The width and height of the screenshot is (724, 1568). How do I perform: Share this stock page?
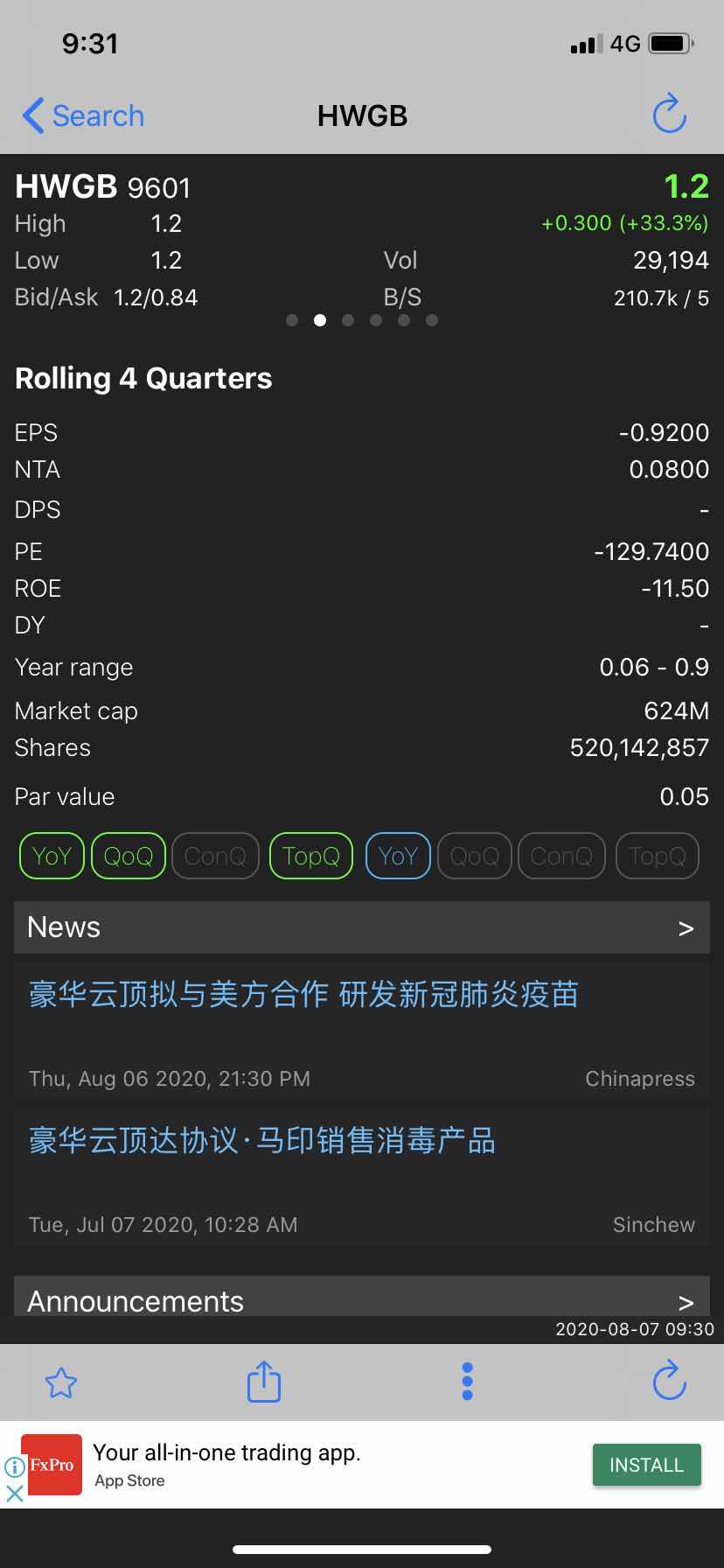click(264, 1381)
